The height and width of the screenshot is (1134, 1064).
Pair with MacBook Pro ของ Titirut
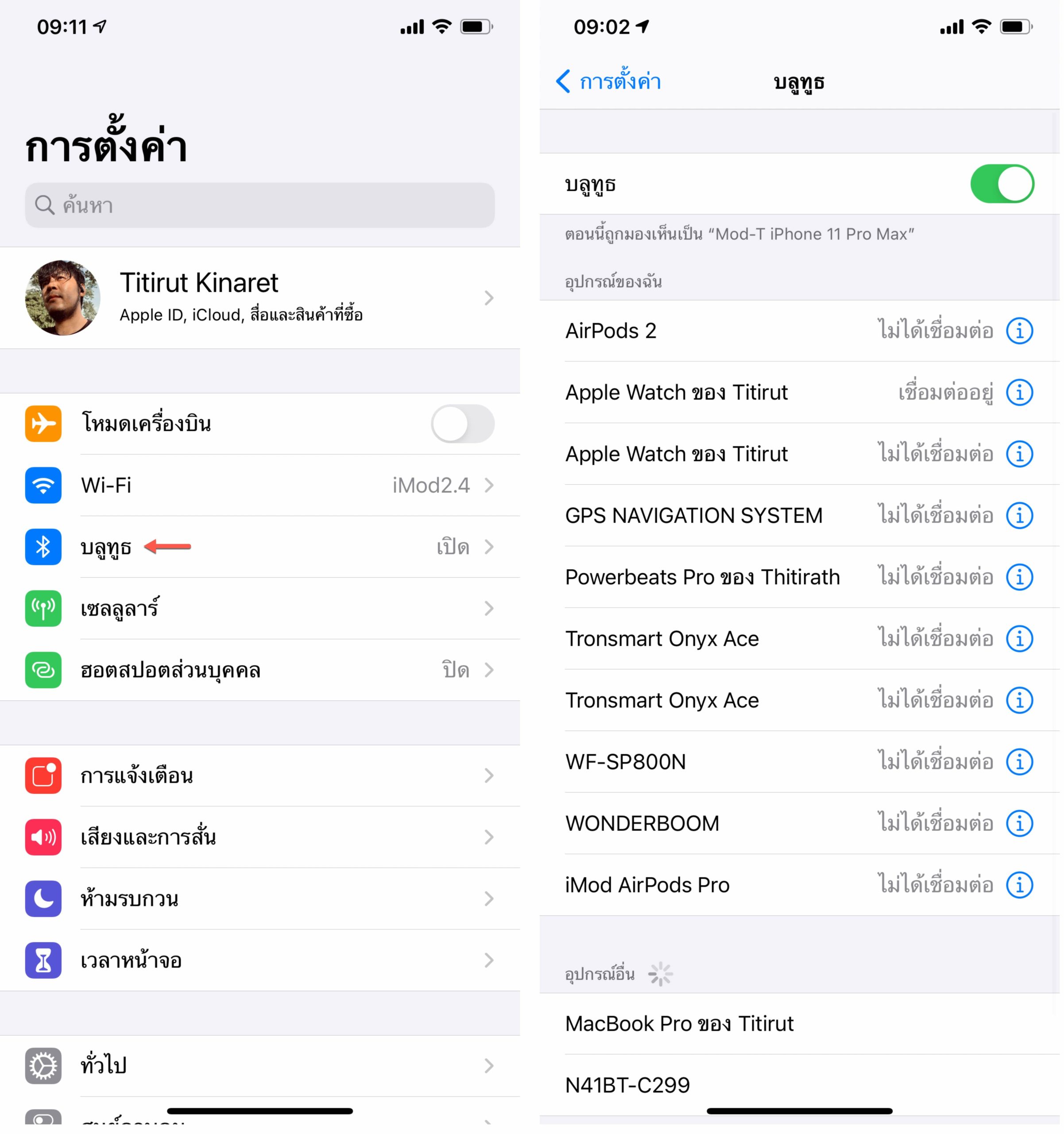680,1025
